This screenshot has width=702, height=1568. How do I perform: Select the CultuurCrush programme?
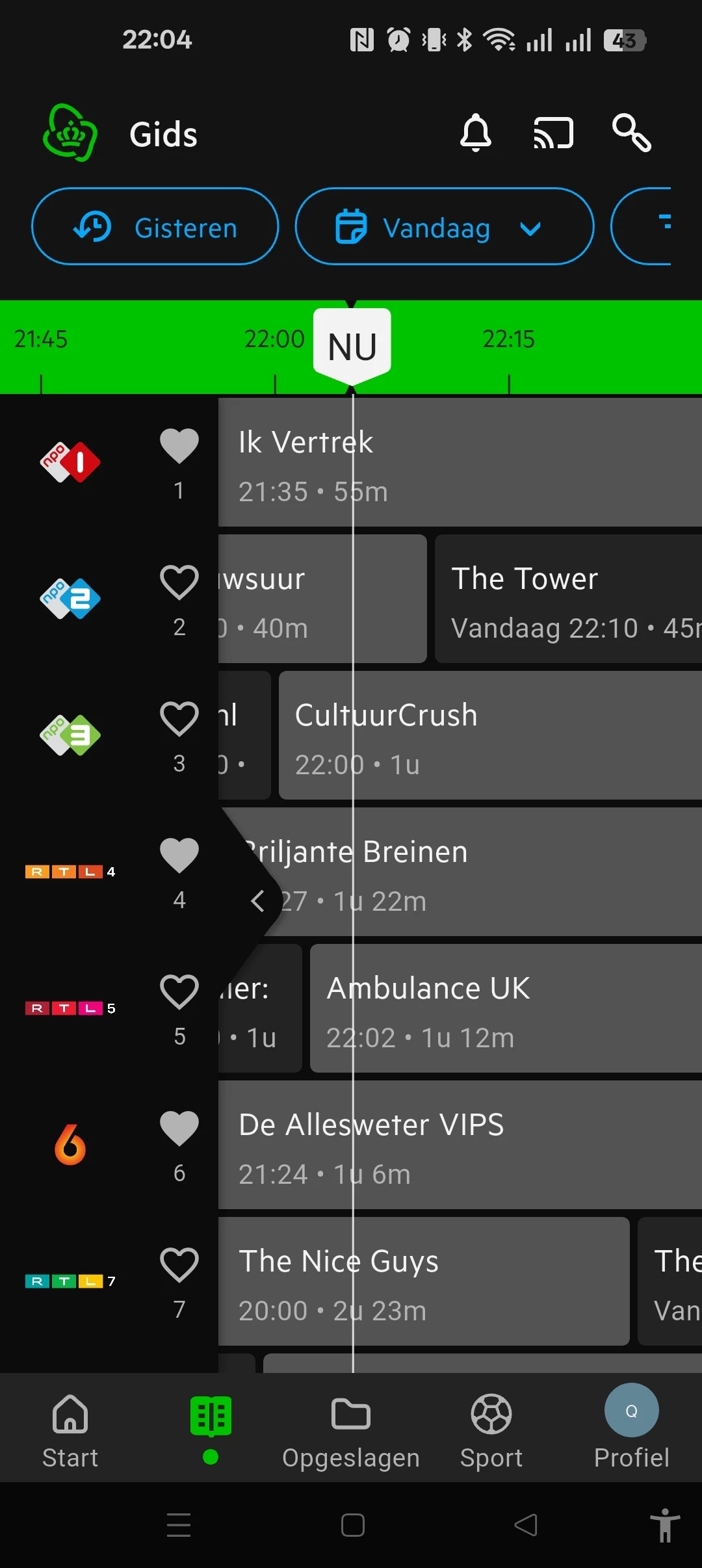coord(490,735)
